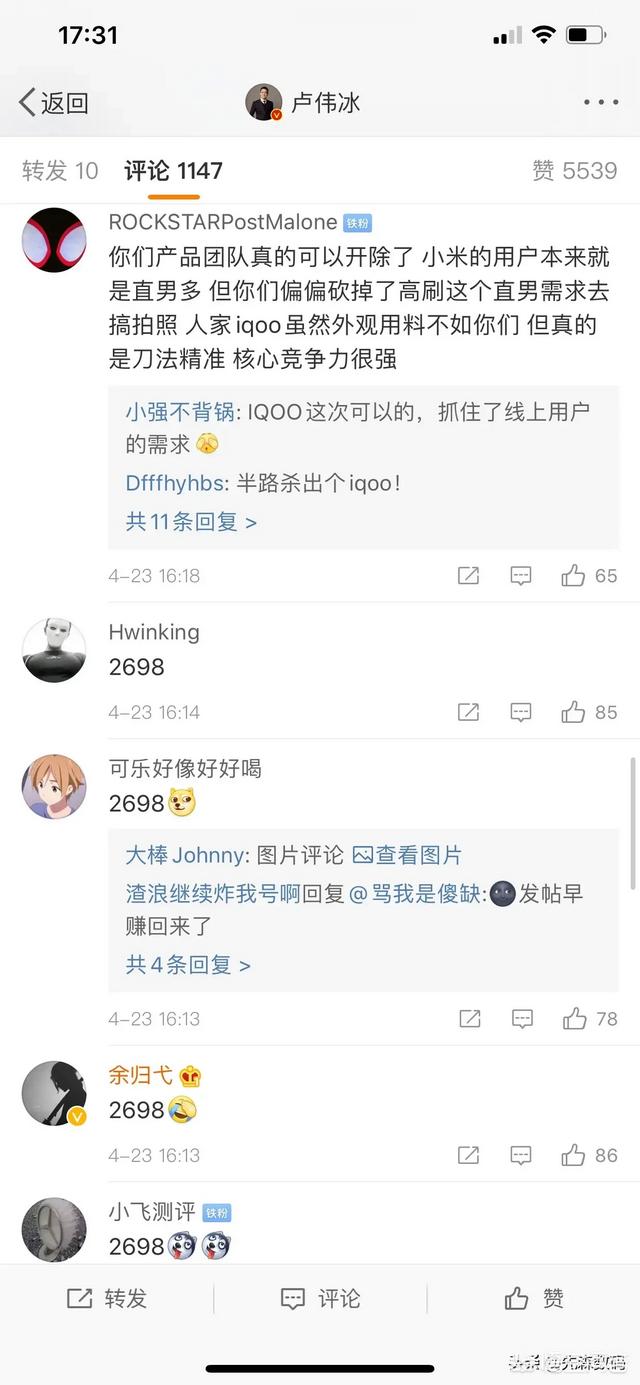640x1385 pixels.
Task: Switch to the 赞 5539 tab
Action: pyautogui.click(x=574, y=171)
